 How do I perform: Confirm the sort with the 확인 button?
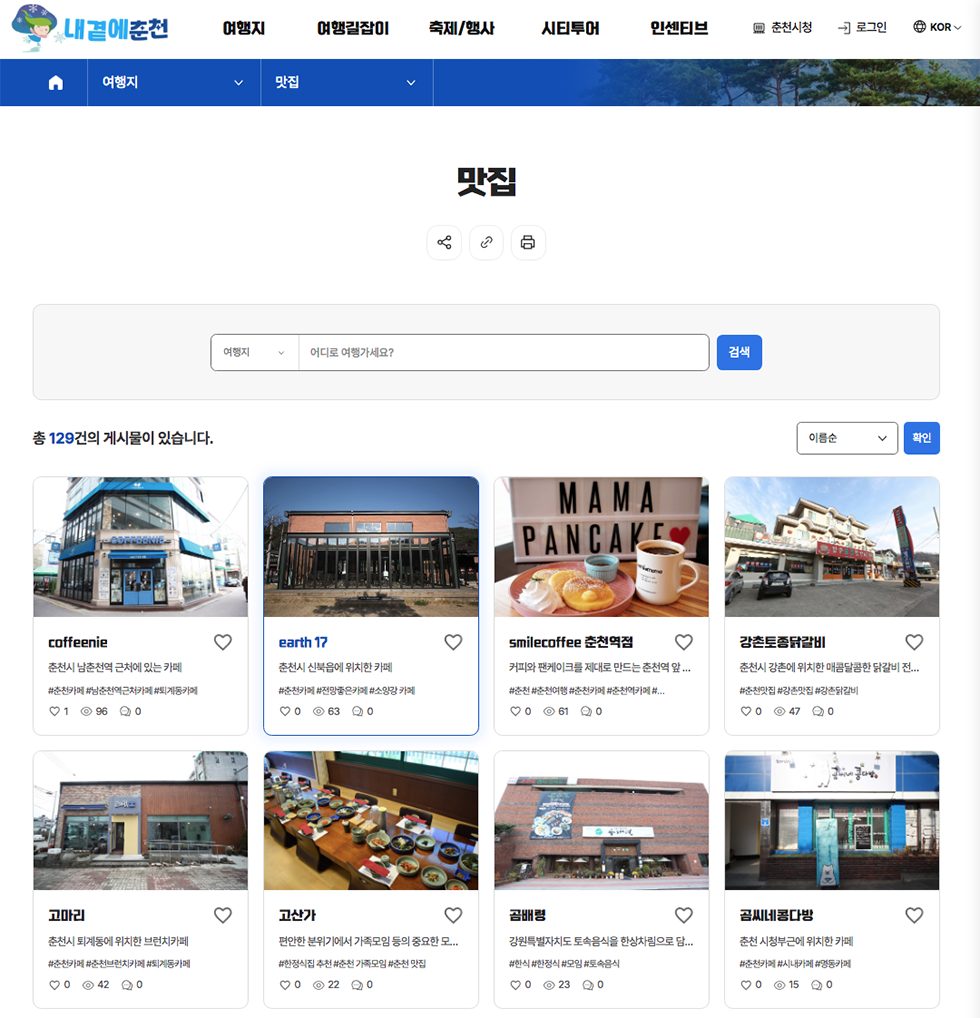click(921, 438)
